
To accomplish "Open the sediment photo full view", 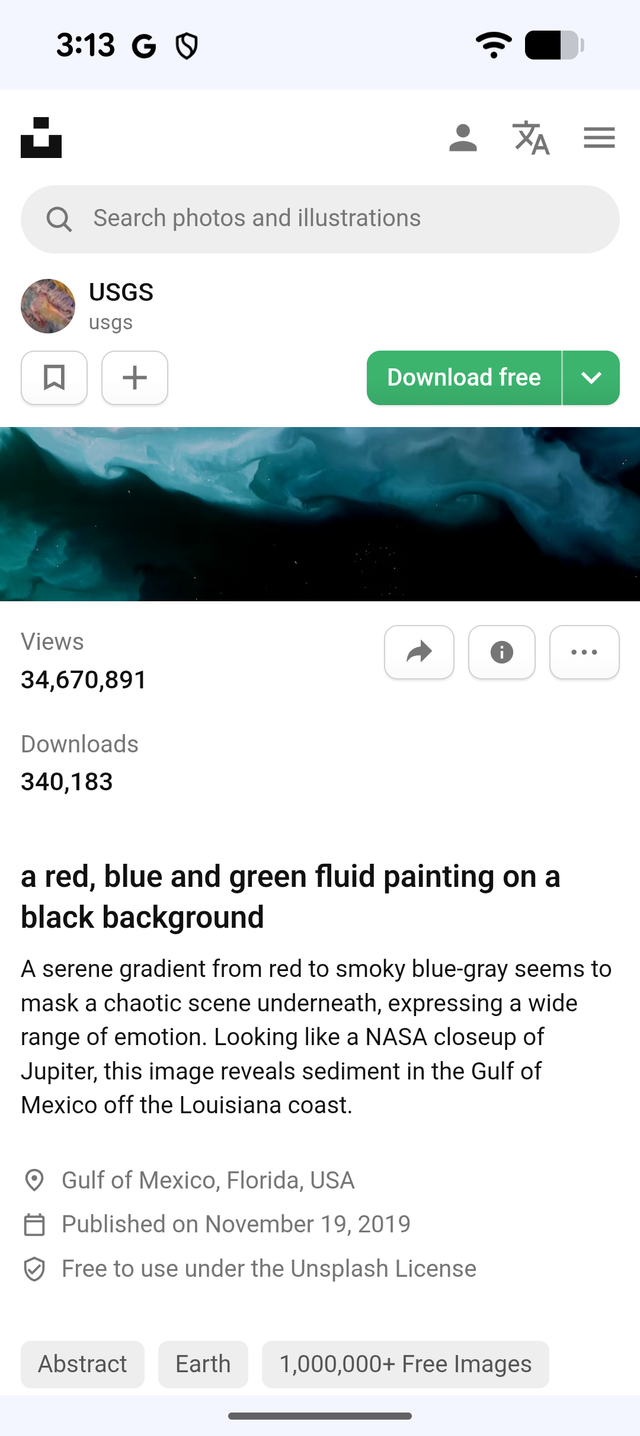I will tap(320, 514).
